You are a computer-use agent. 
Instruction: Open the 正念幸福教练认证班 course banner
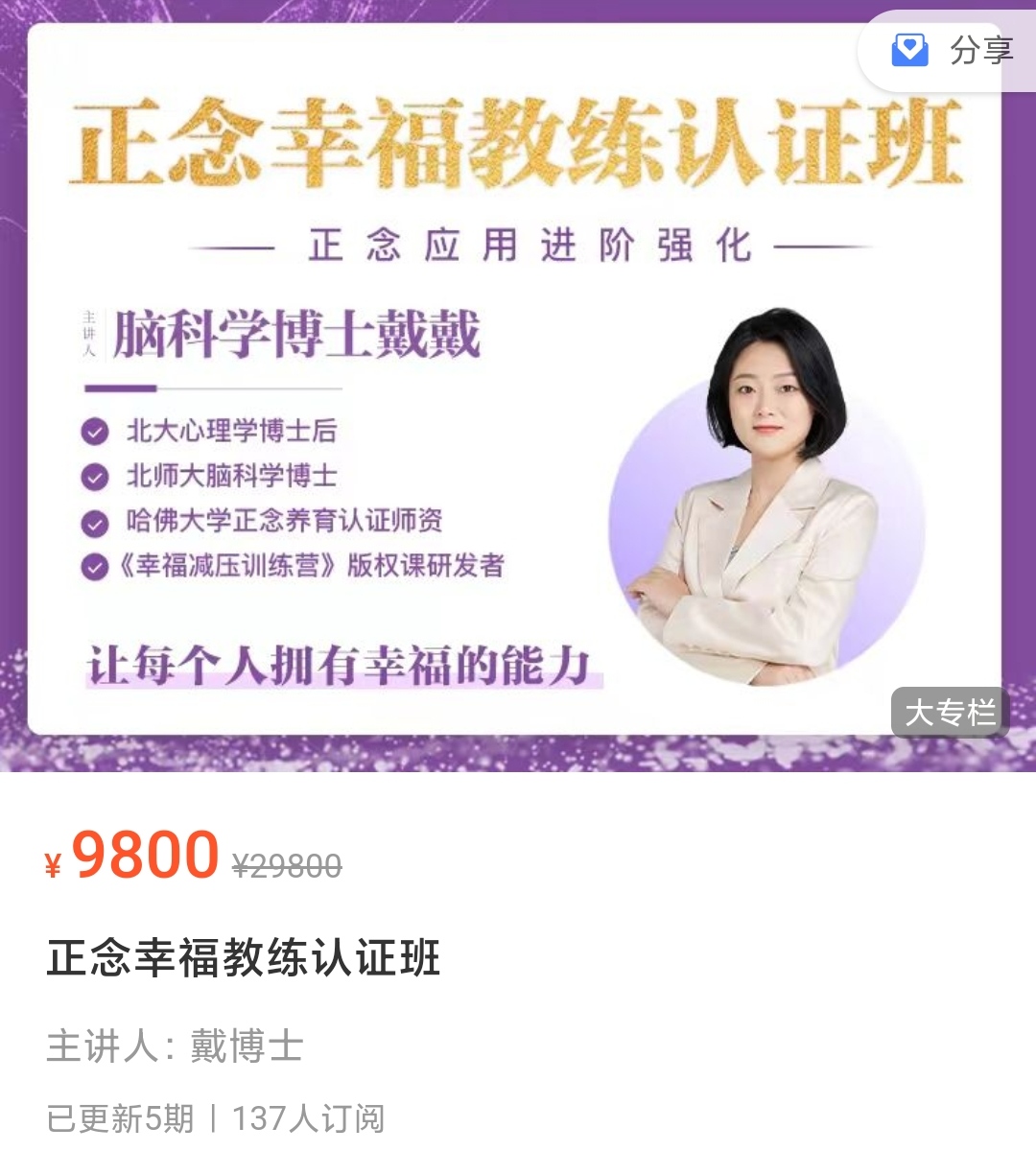click(516, 384)
